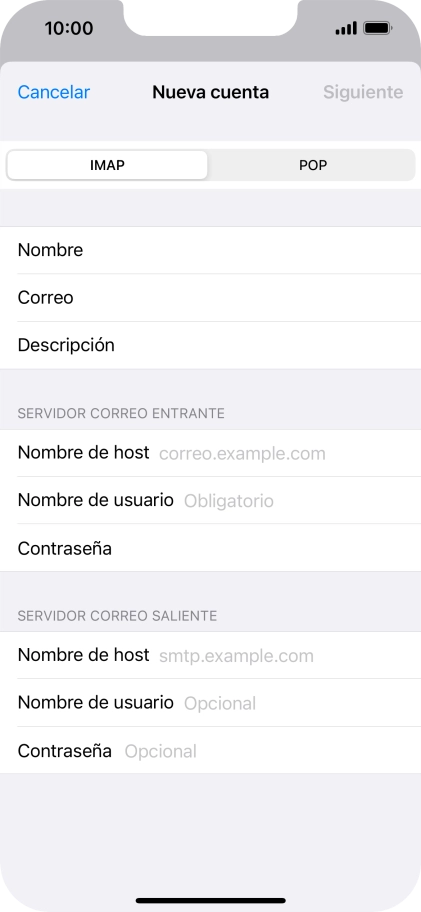
Task: Tap Cancelar to discard the new account
Action: (53, 92)
